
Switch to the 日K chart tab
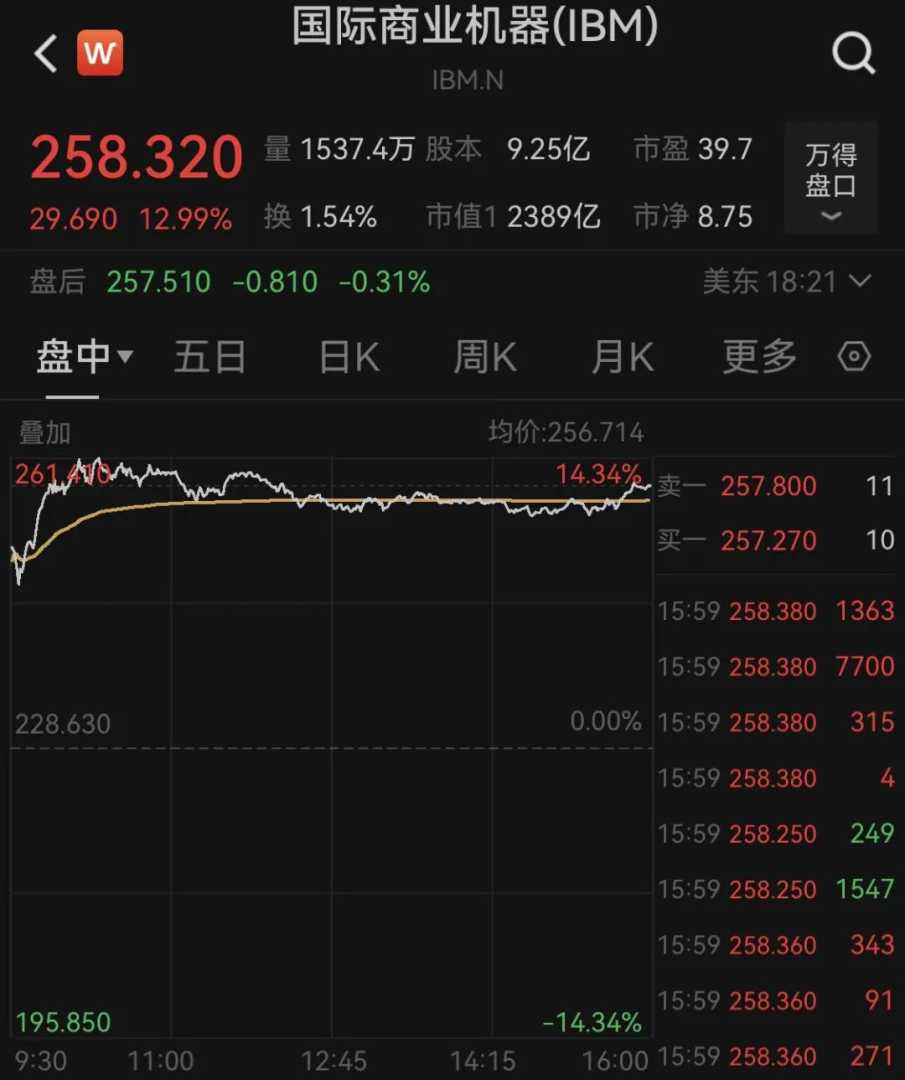[349, 357]
